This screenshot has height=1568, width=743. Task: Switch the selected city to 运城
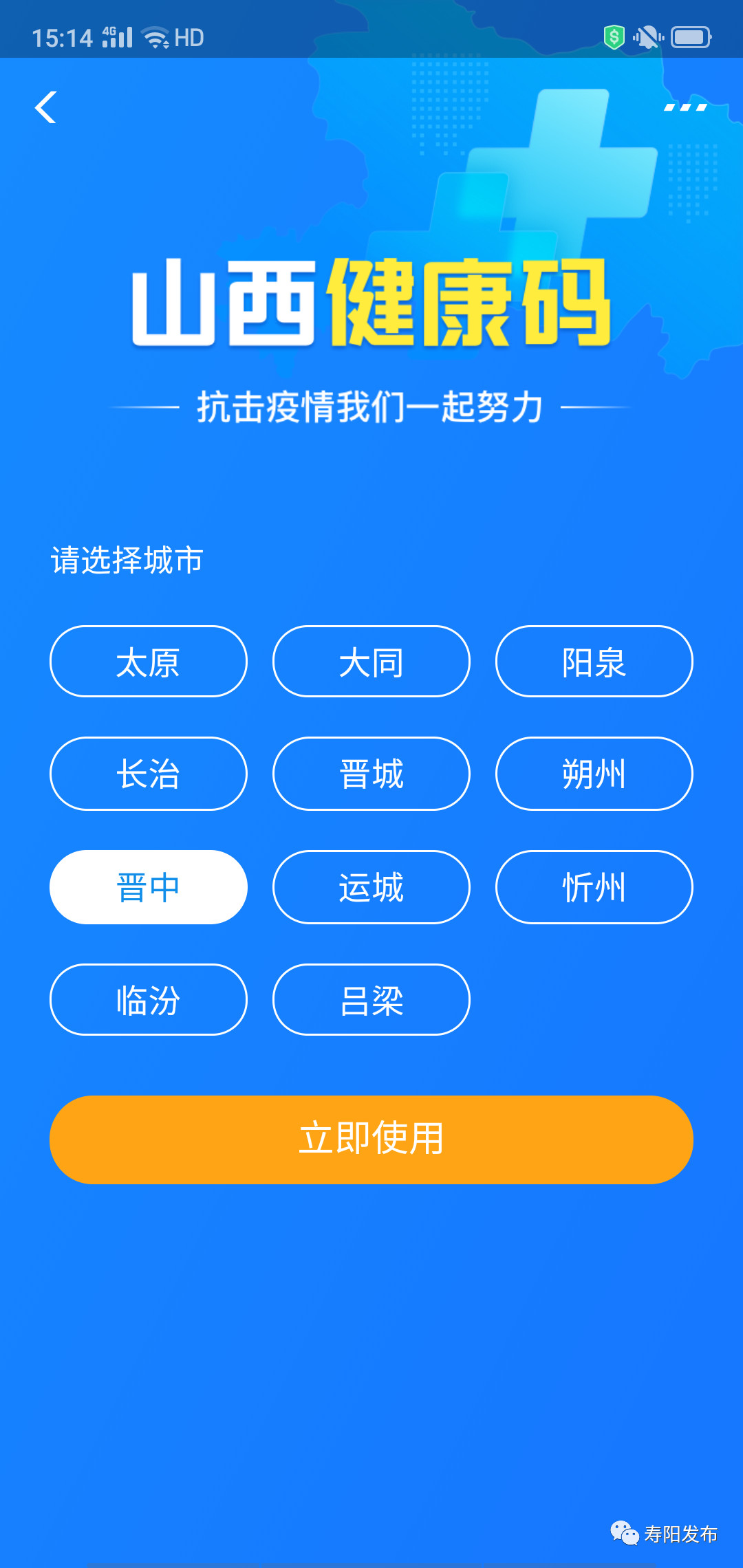click(x=371, y=887)
